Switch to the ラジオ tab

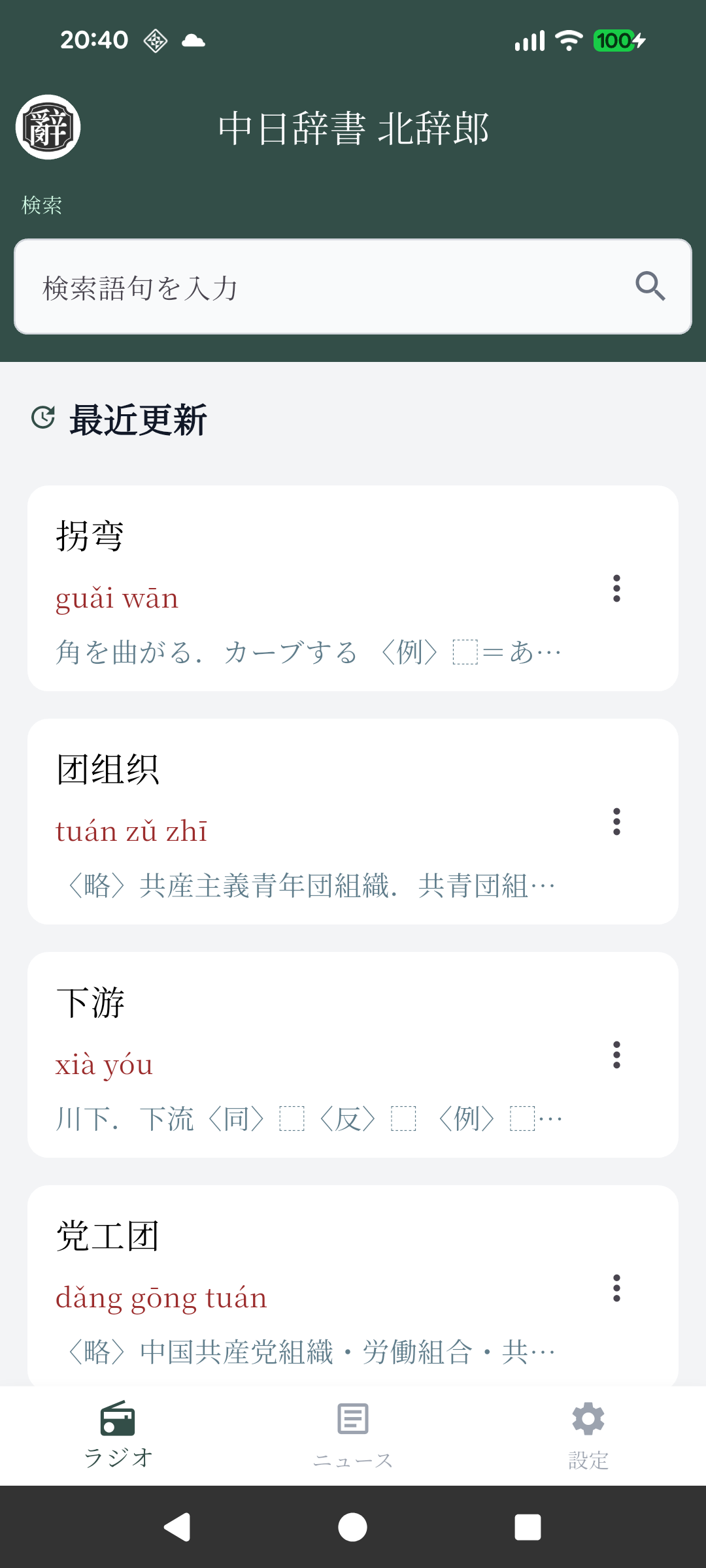pyautogui.click(x=118, y=1435)
